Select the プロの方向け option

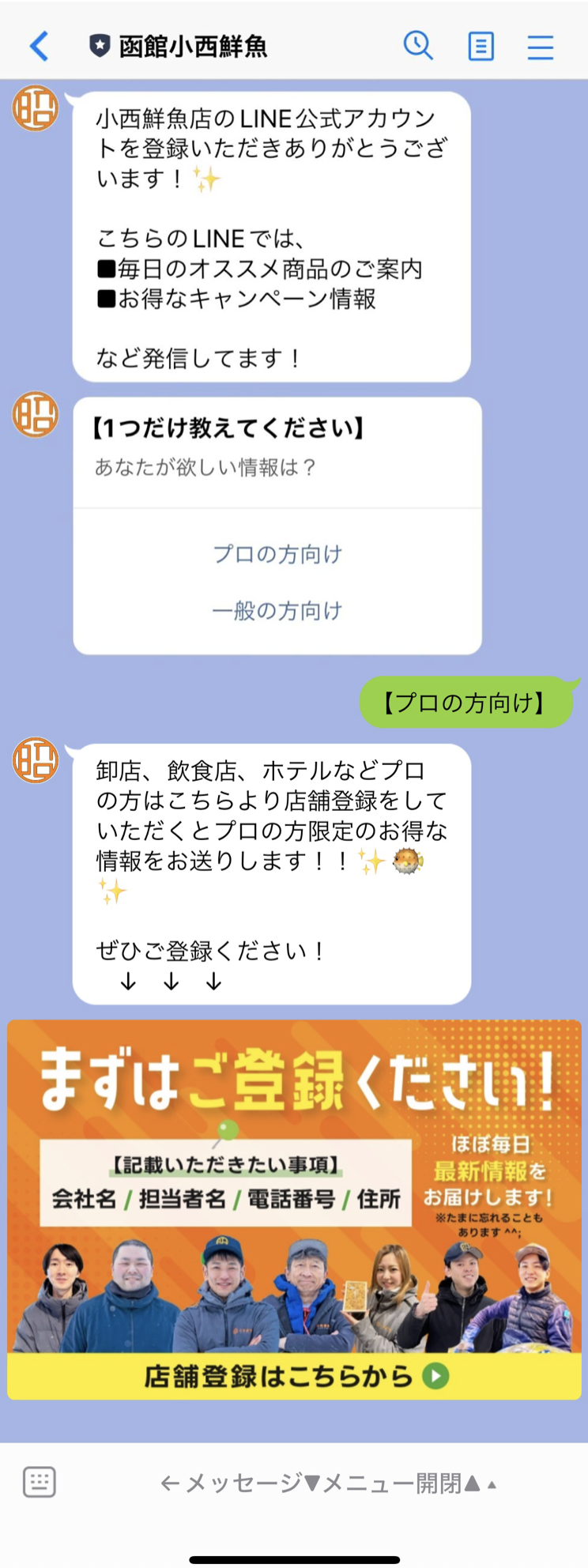point(277,555)
